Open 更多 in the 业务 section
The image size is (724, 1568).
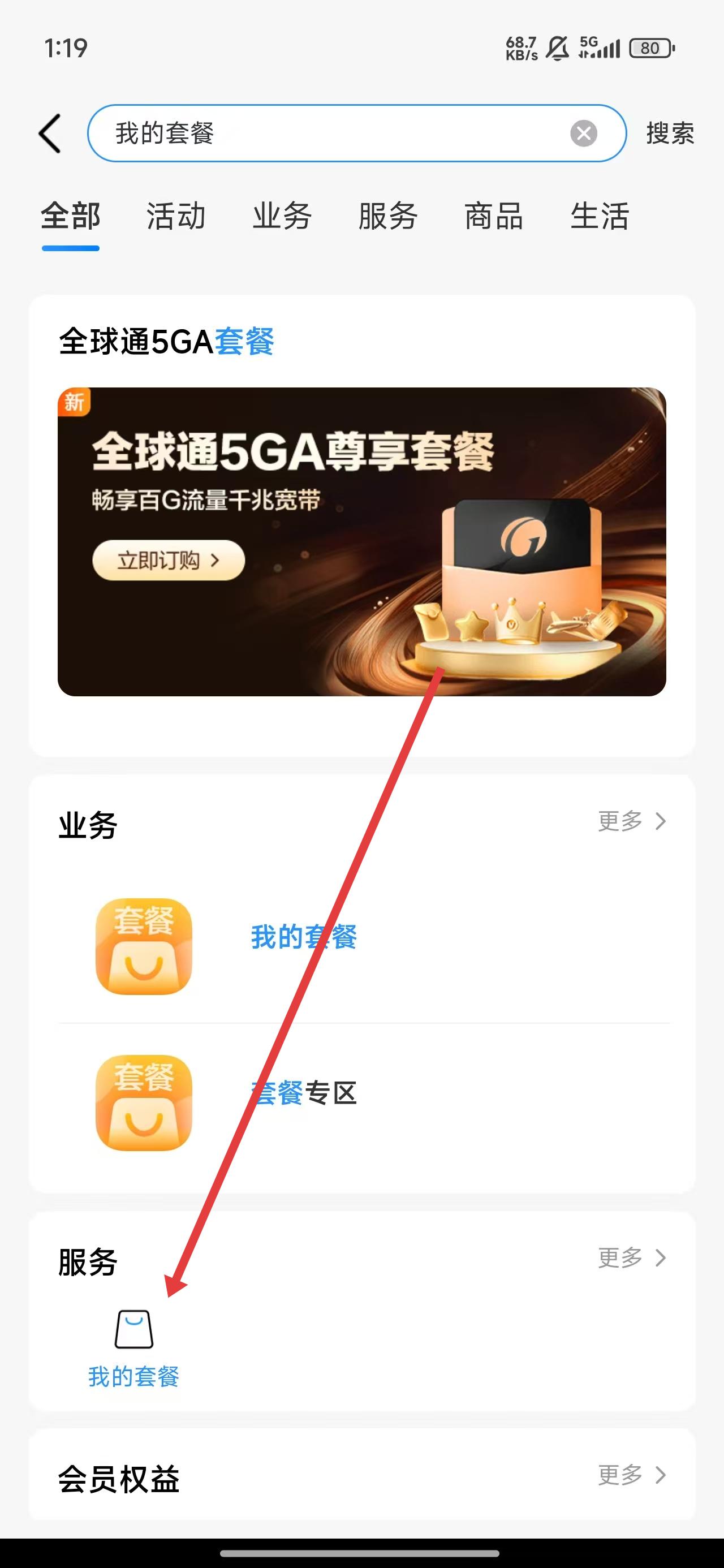click(631, 821)
